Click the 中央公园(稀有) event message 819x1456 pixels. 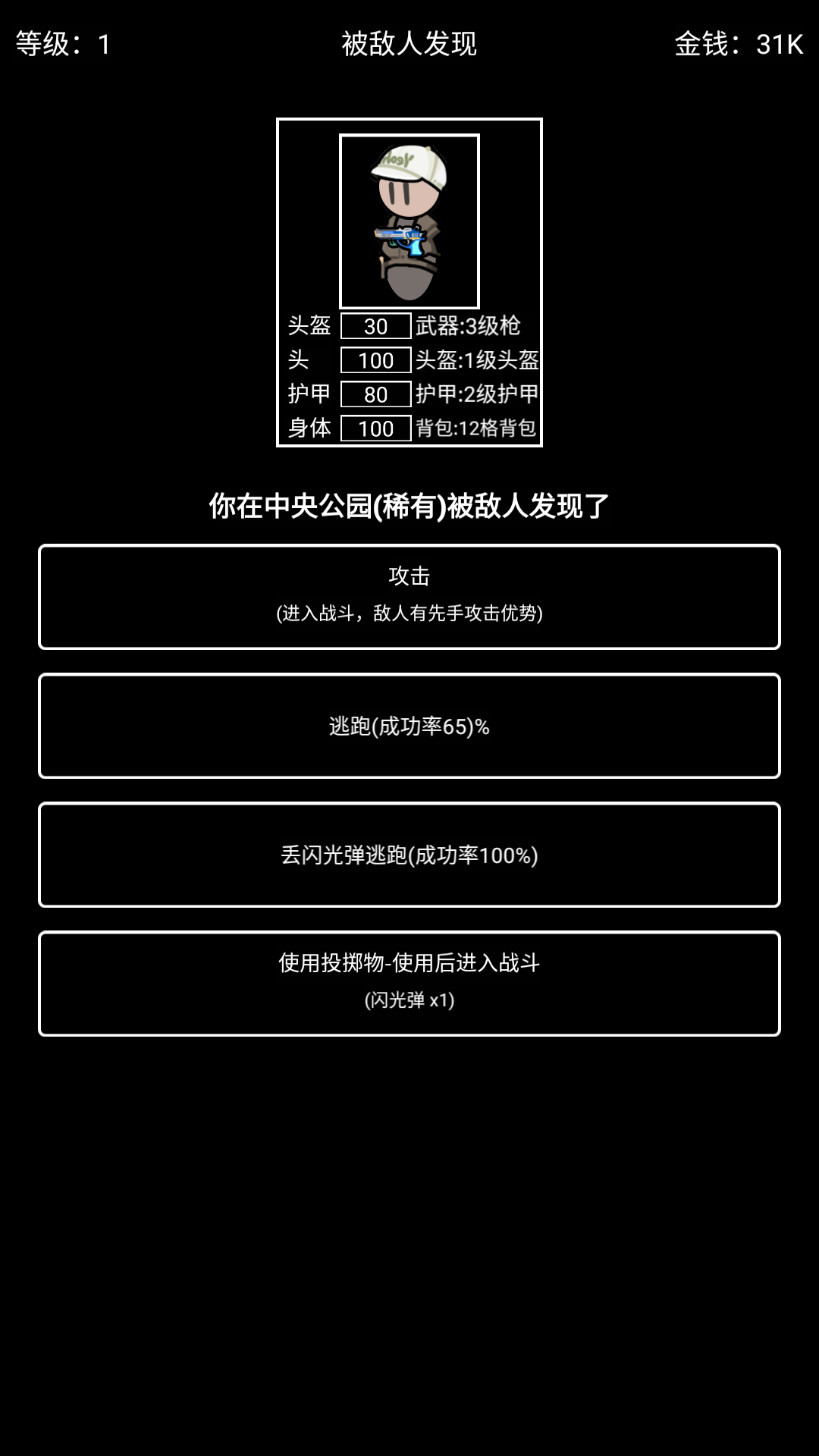pos(409,503)
